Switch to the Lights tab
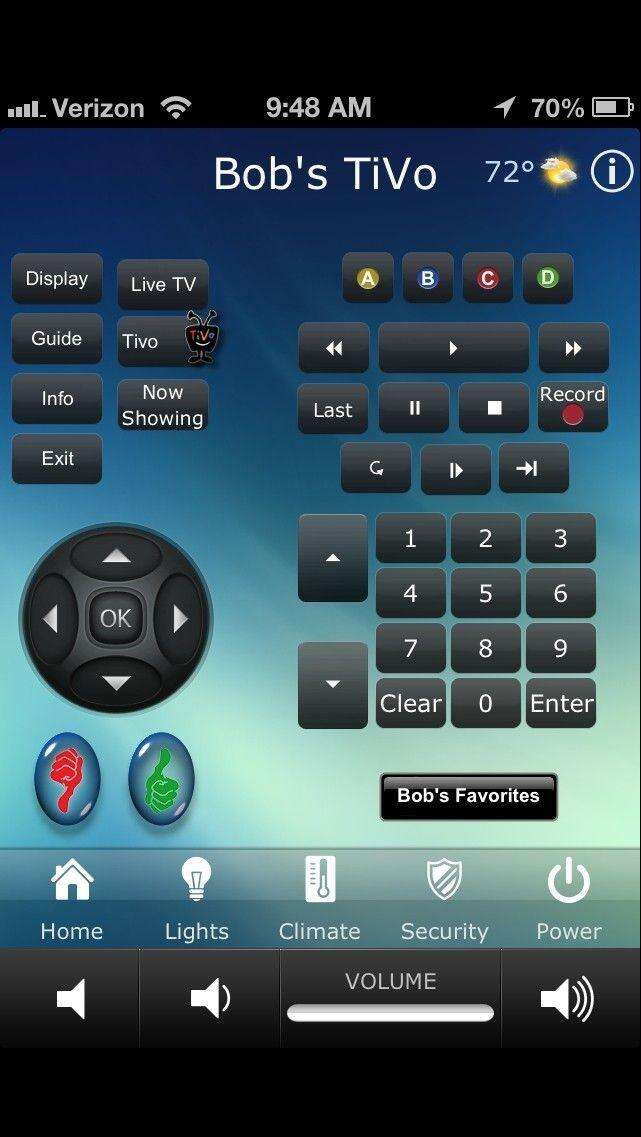This screenshot has width=641, height=1137. click(196, 899)
